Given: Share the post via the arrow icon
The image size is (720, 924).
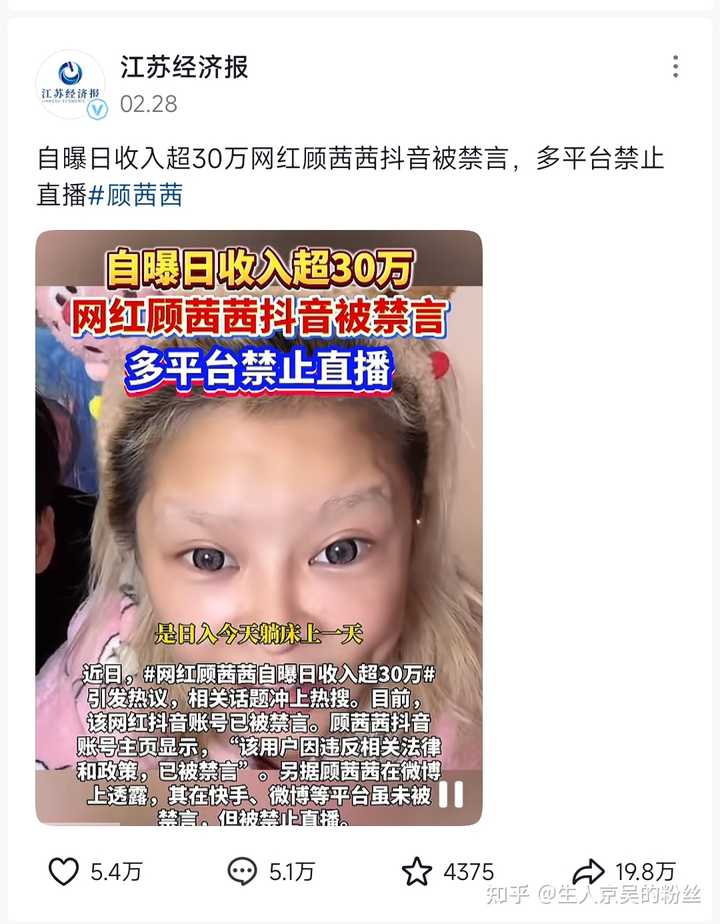Looking at the screenshot, I should pyautogui.click(x=588, y=872).
